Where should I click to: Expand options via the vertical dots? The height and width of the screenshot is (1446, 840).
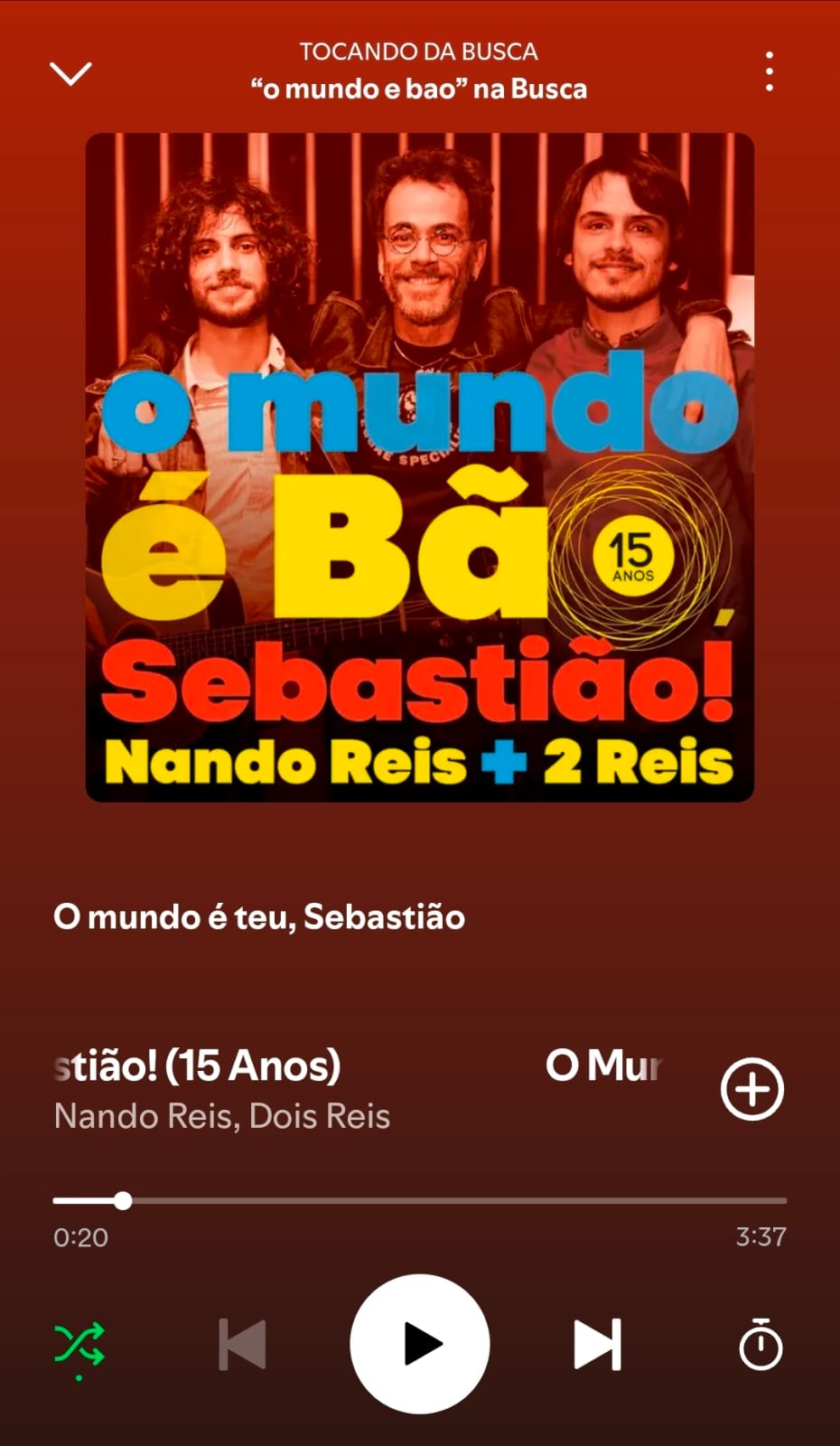(769, 70)
